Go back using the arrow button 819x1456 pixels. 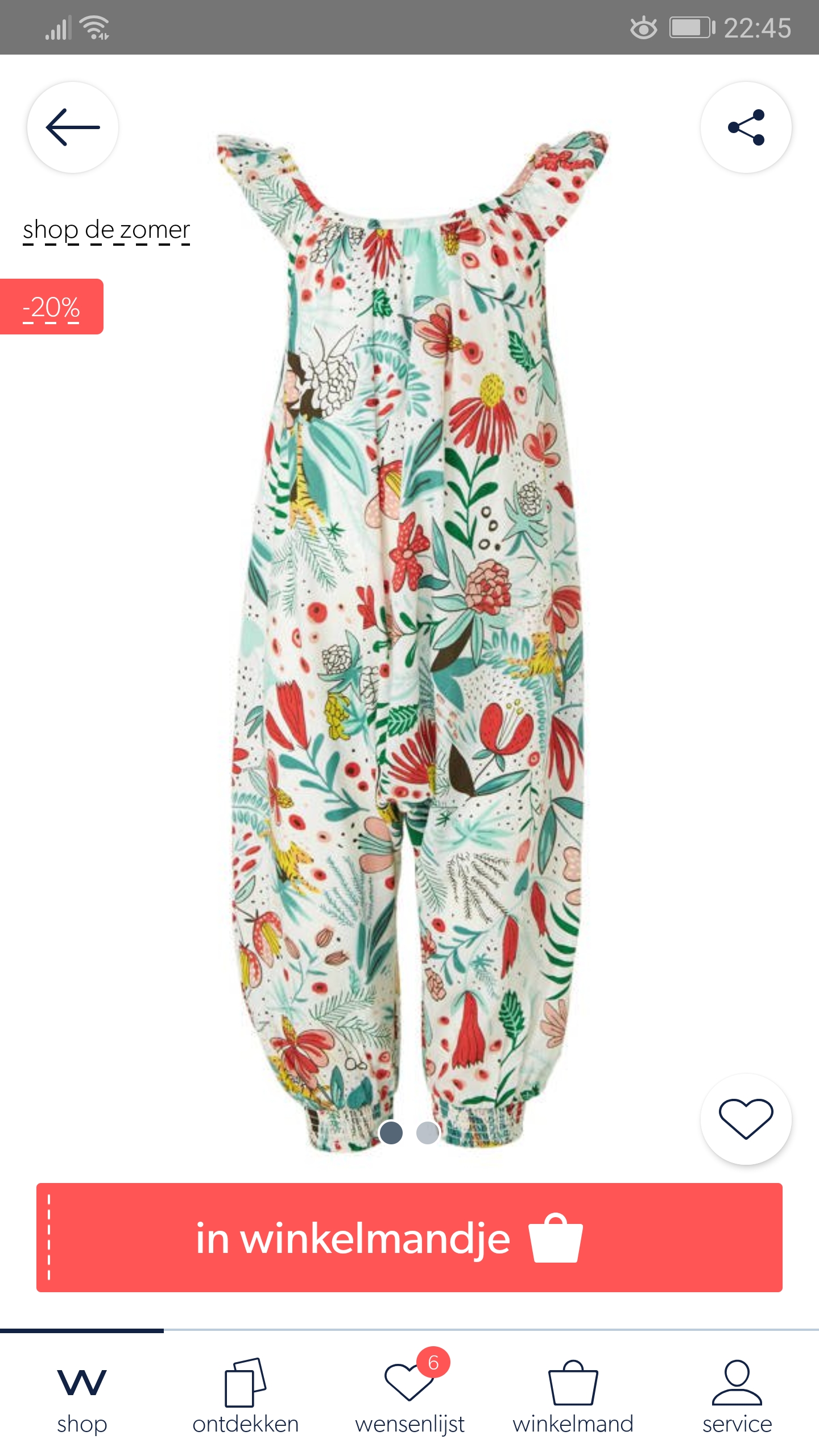73,127
